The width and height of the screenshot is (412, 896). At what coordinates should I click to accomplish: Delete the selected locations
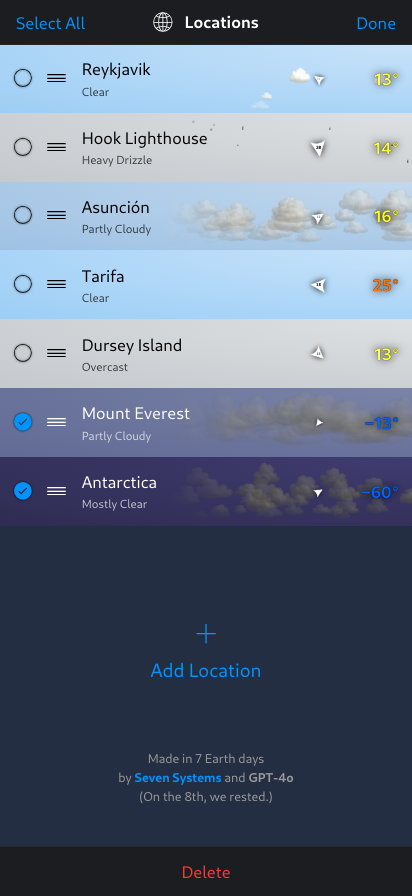coord(206,873)
